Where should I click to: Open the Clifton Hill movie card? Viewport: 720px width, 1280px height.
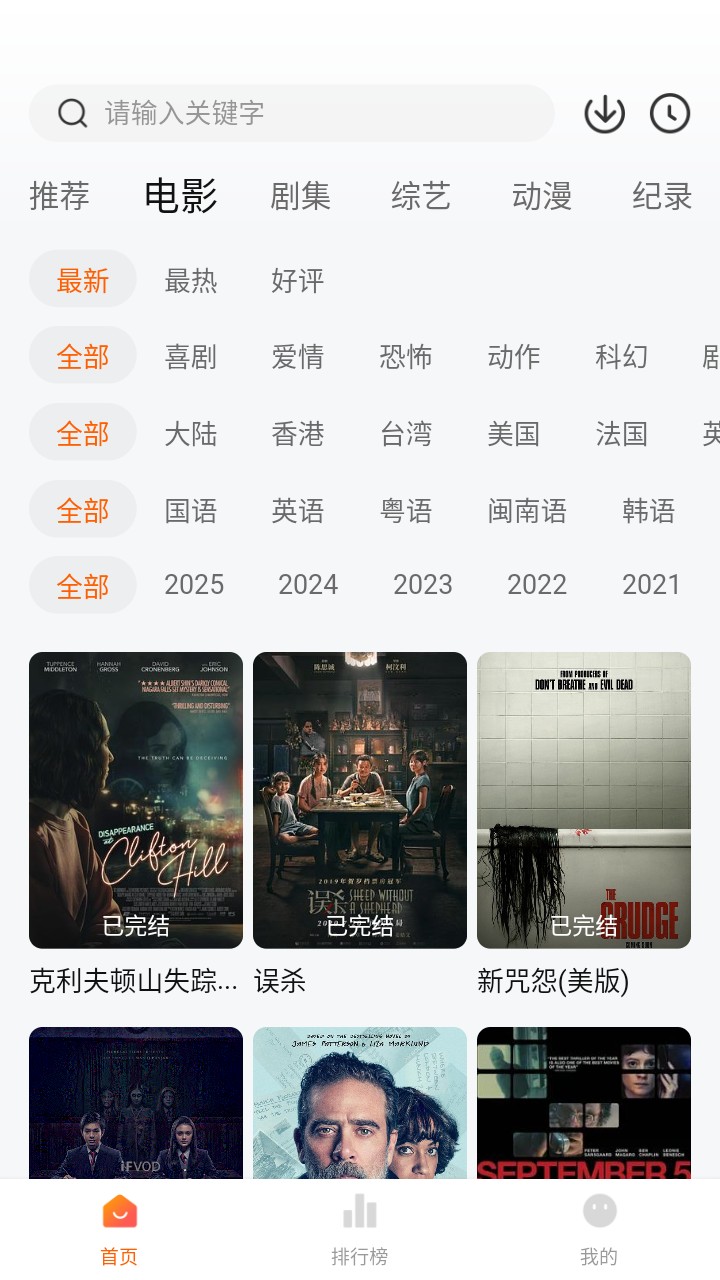point(136,800)
